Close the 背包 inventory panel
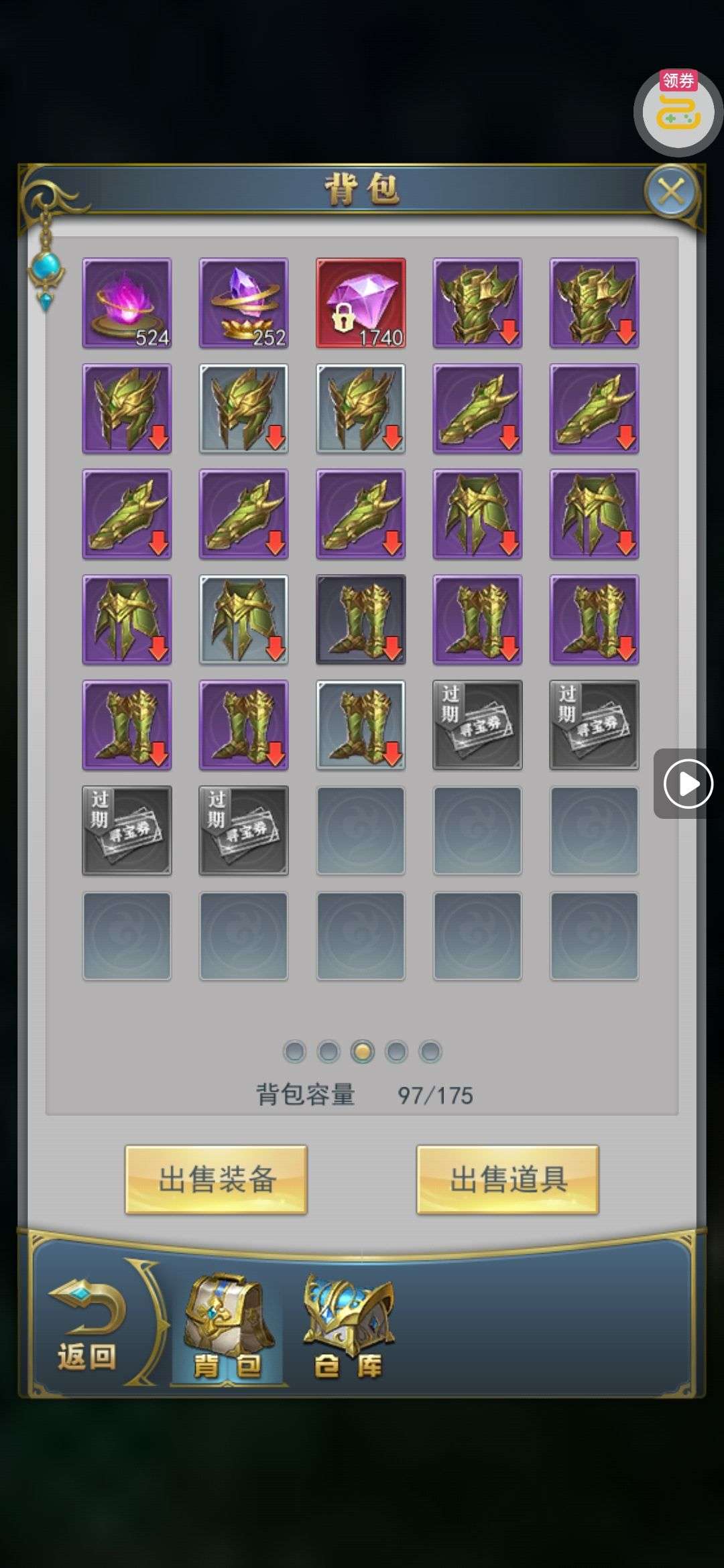Viewport: 724px width, 1568px height. (x=671, y=192)
